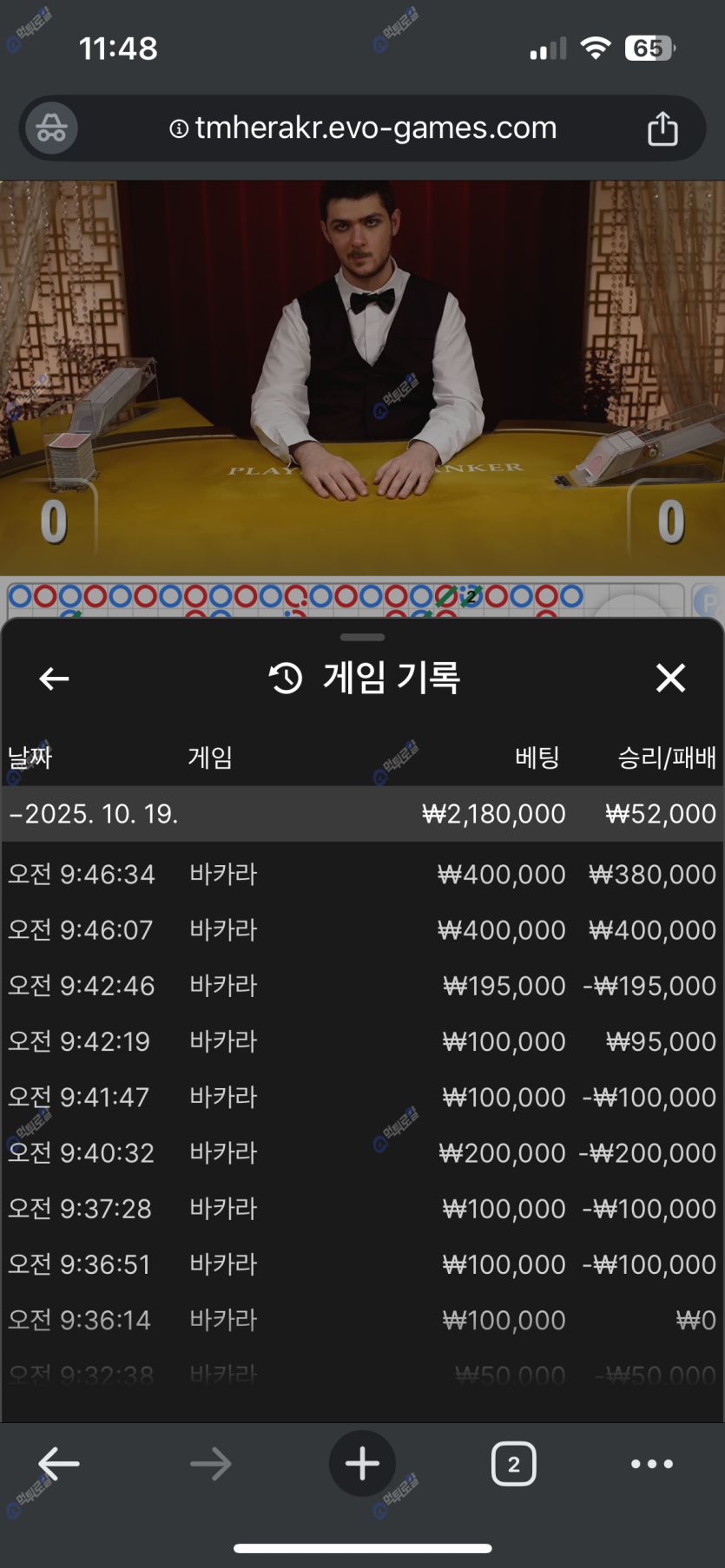Open the 9:46:07 baccarat round record
Viewport: 725px width, 1568px height.
pos(362,930)
